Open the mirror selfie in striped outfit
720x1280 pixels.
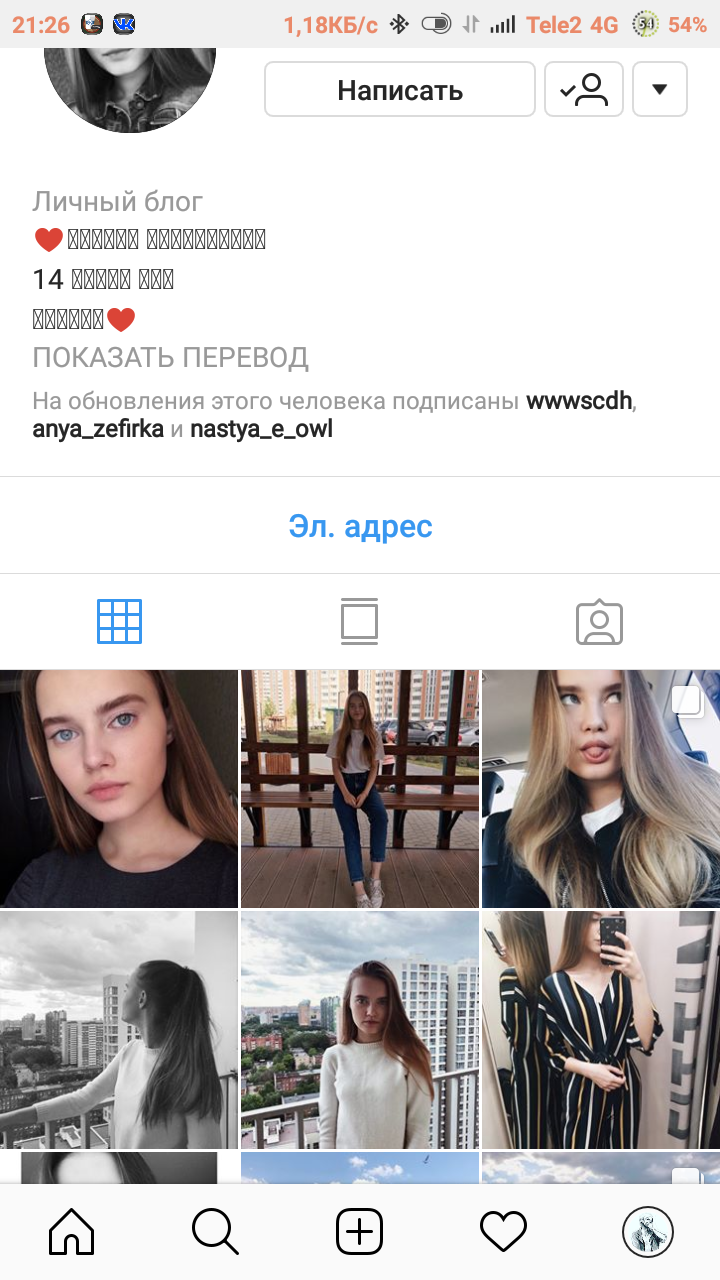601,1029
